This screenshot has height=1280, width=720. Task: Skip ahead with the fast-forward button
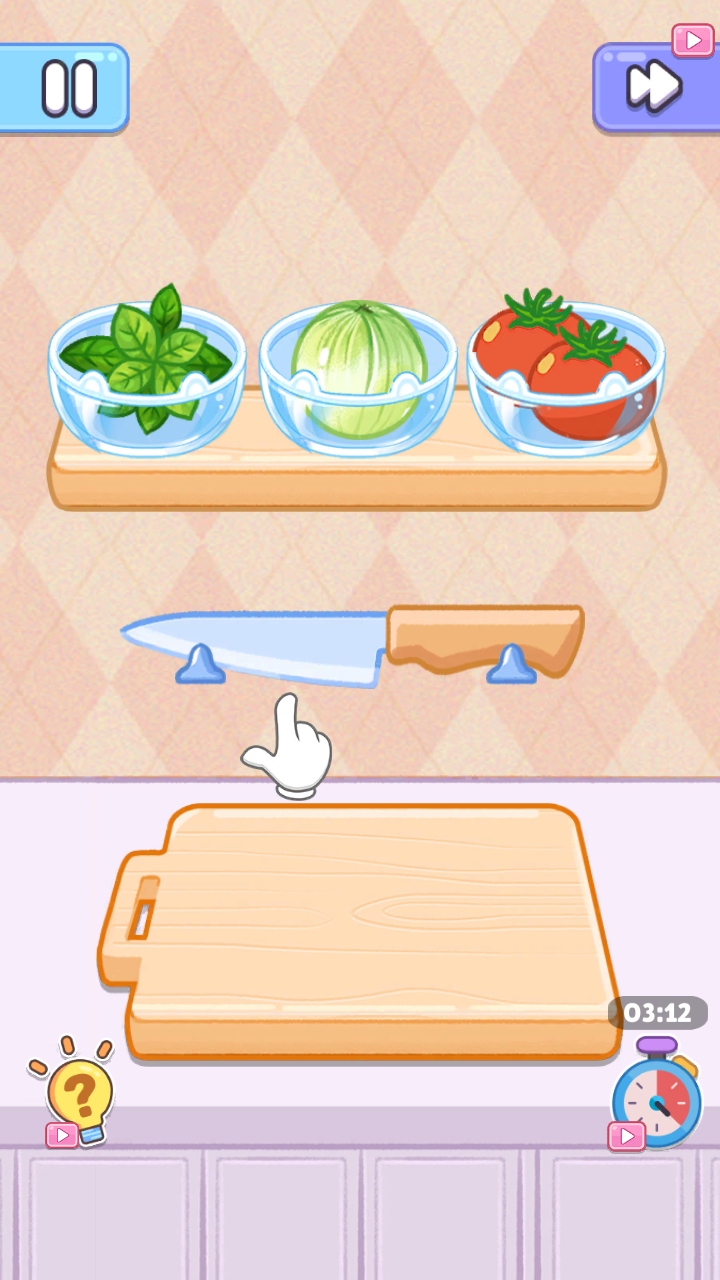[x=654, y=88]
